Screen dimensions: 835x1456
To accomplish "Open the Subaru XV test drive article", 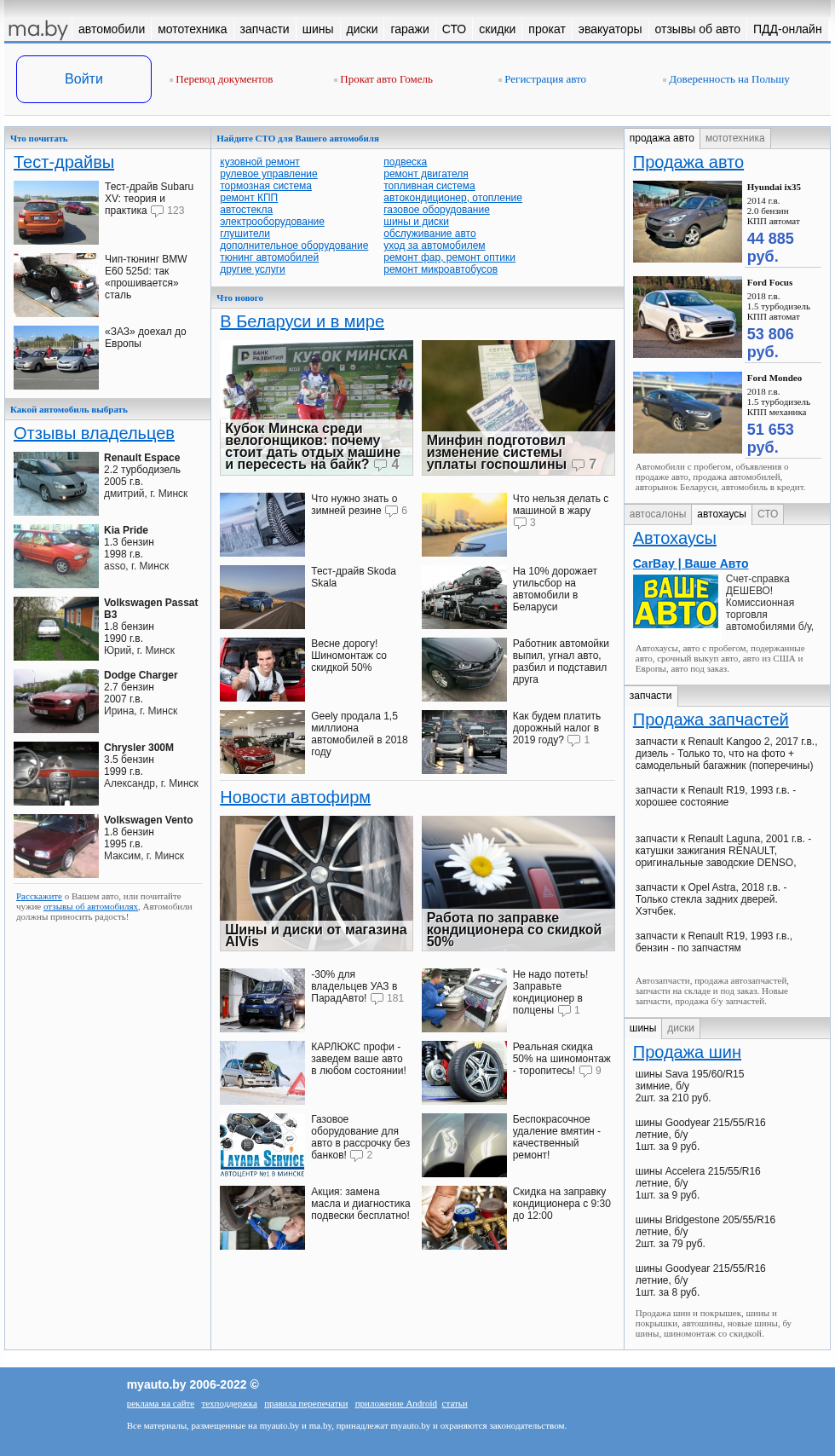I will [148, 199].
